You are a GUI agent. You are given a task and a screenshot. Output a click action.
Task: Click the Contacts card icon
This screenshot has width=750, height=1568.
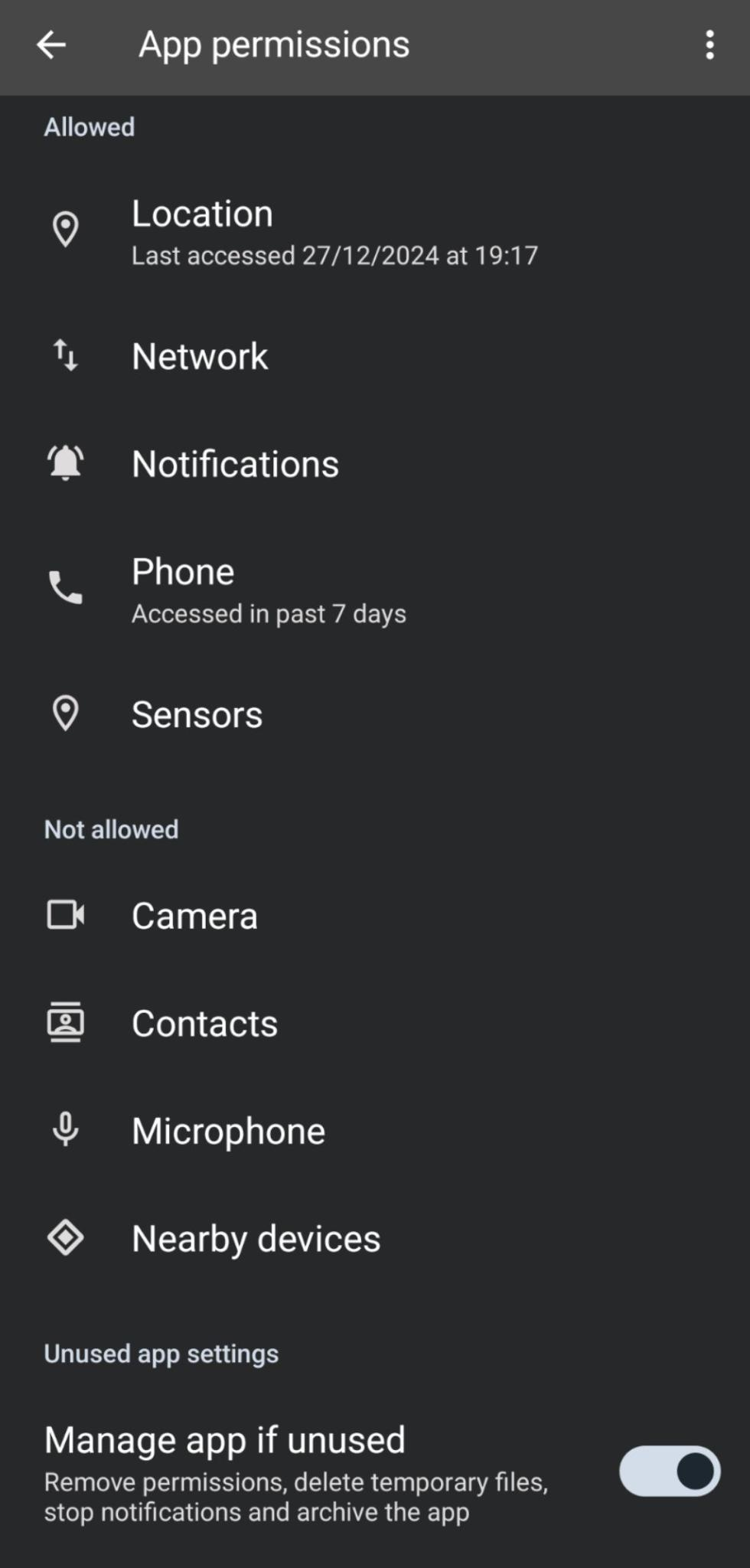[x=66, y=1021]
